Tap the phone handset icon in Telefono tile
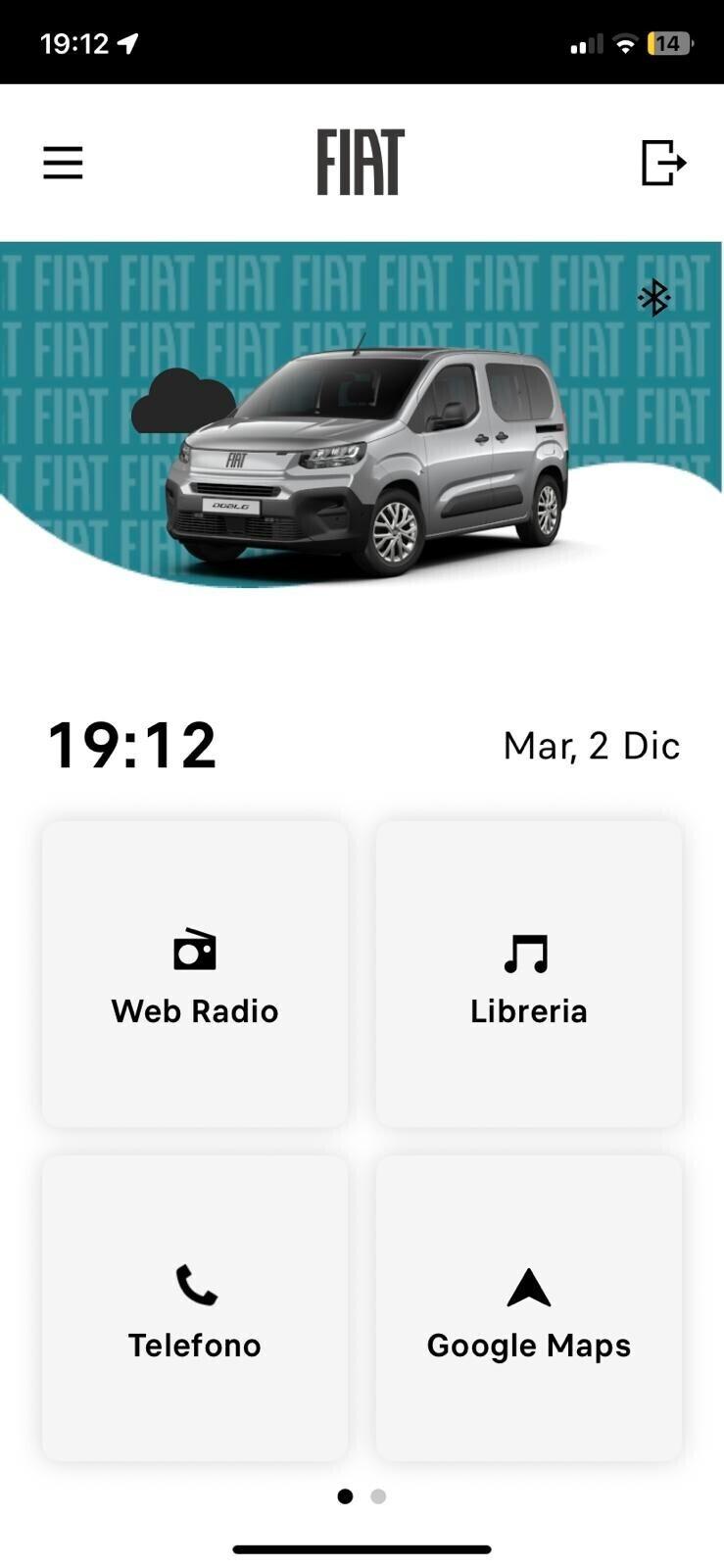Screen dimensions: 724x1568 (x=194, y=1284)
